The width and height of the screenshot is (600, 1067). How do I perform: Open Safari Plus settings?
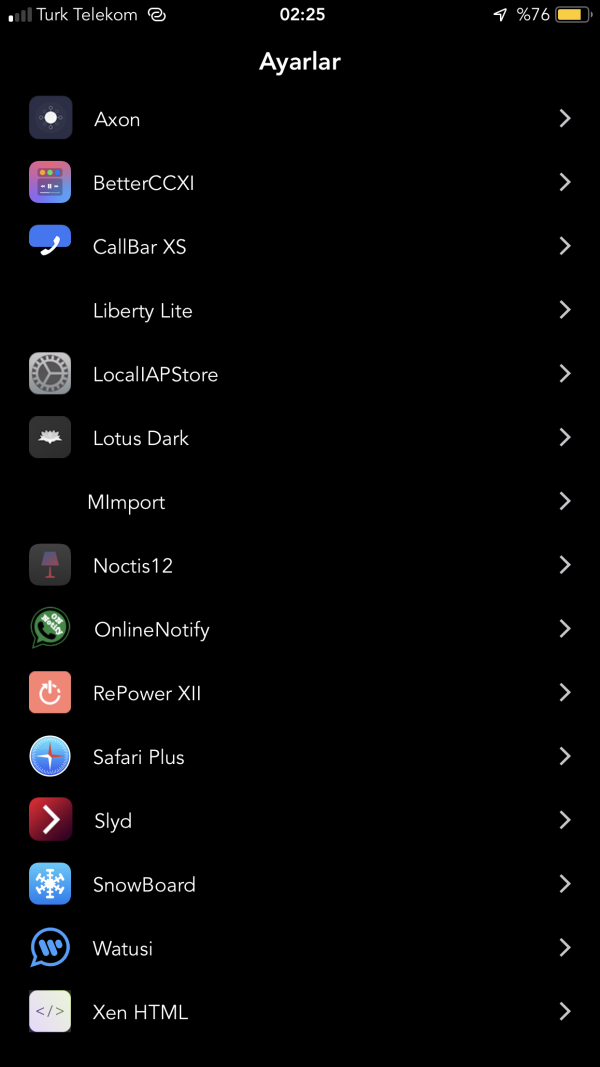pos(138,757)
